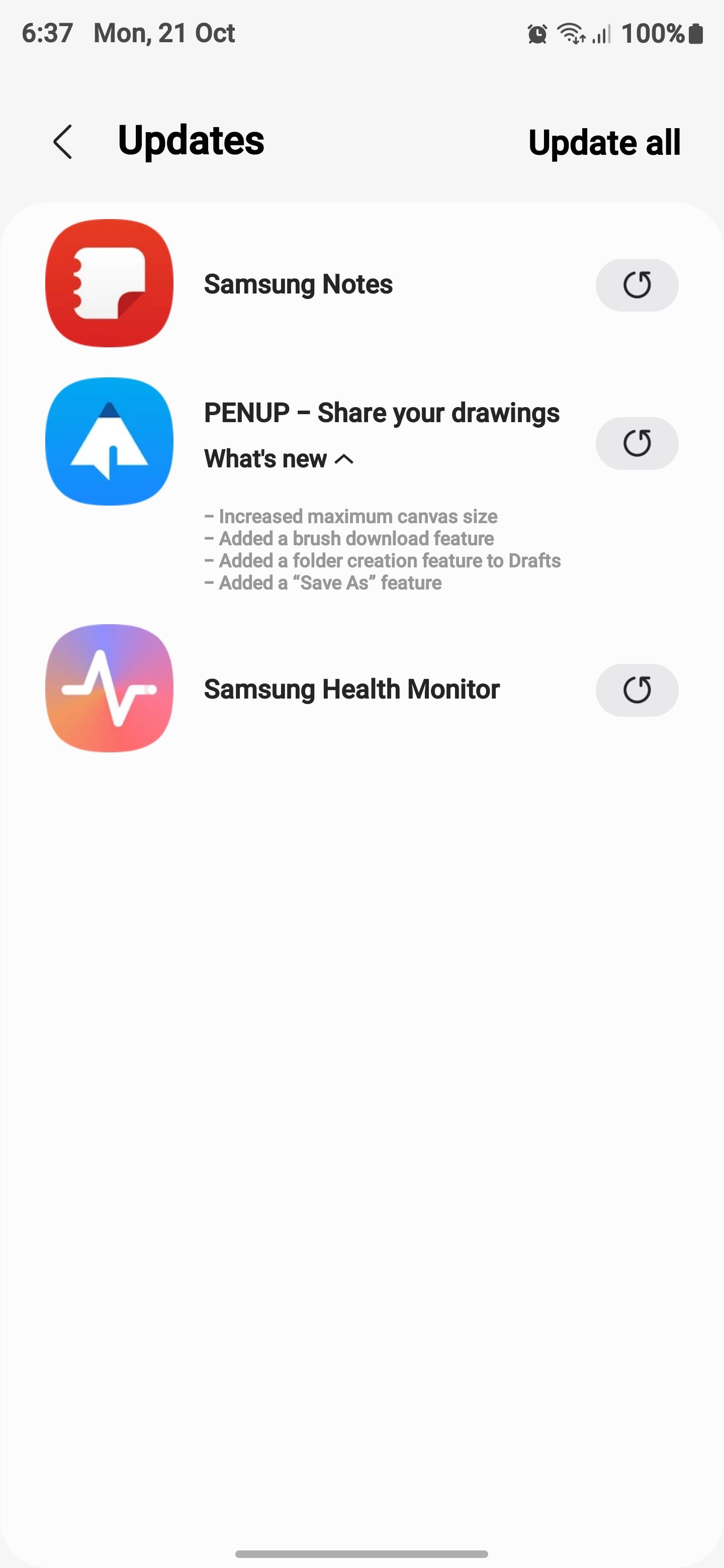Tap Update all

pyautogui.click(x=605, y=142)
